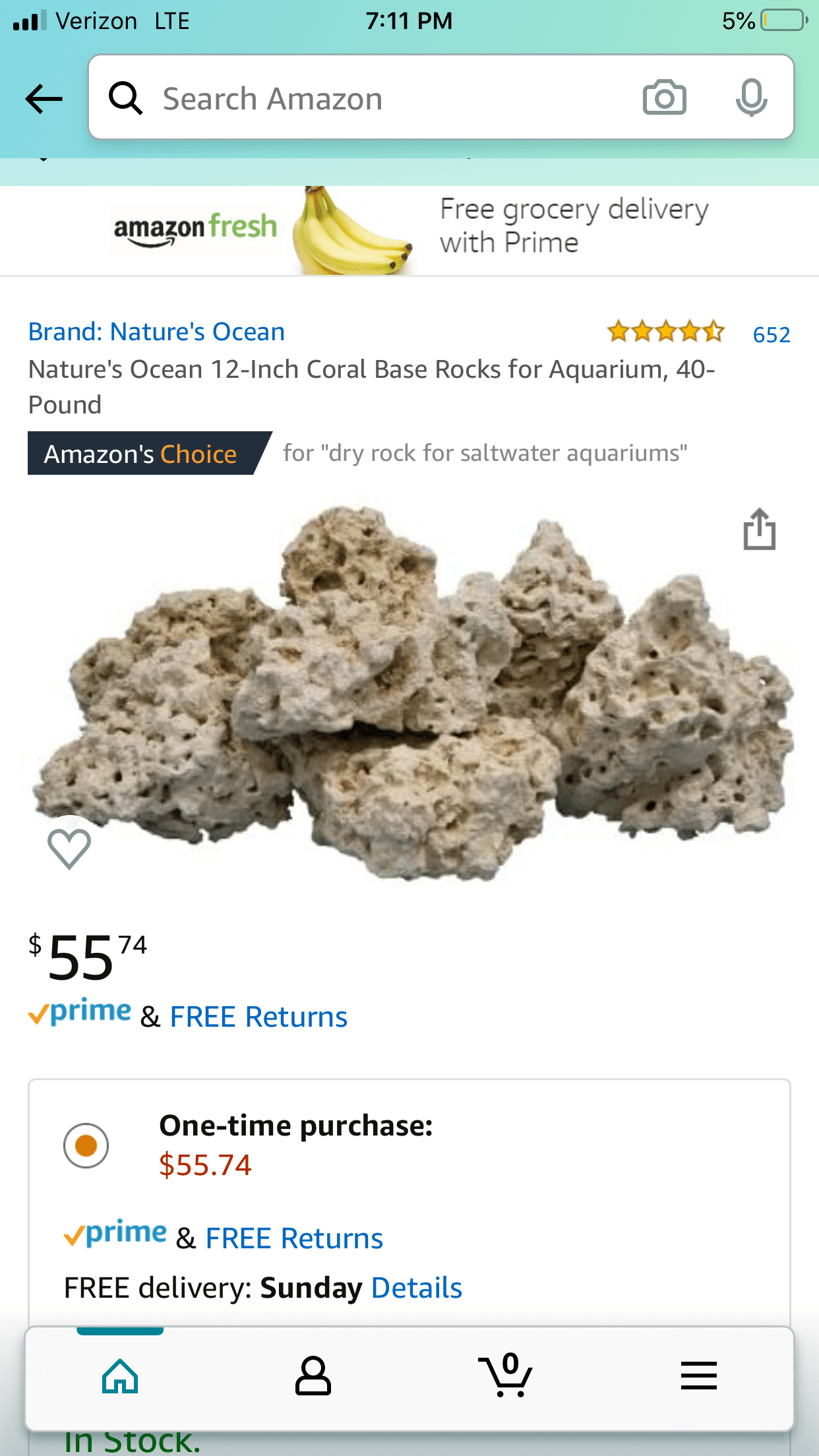This screenshot has width=819, height=1456.
Task: Select One-time purchase option
Action: (86, 1145)
